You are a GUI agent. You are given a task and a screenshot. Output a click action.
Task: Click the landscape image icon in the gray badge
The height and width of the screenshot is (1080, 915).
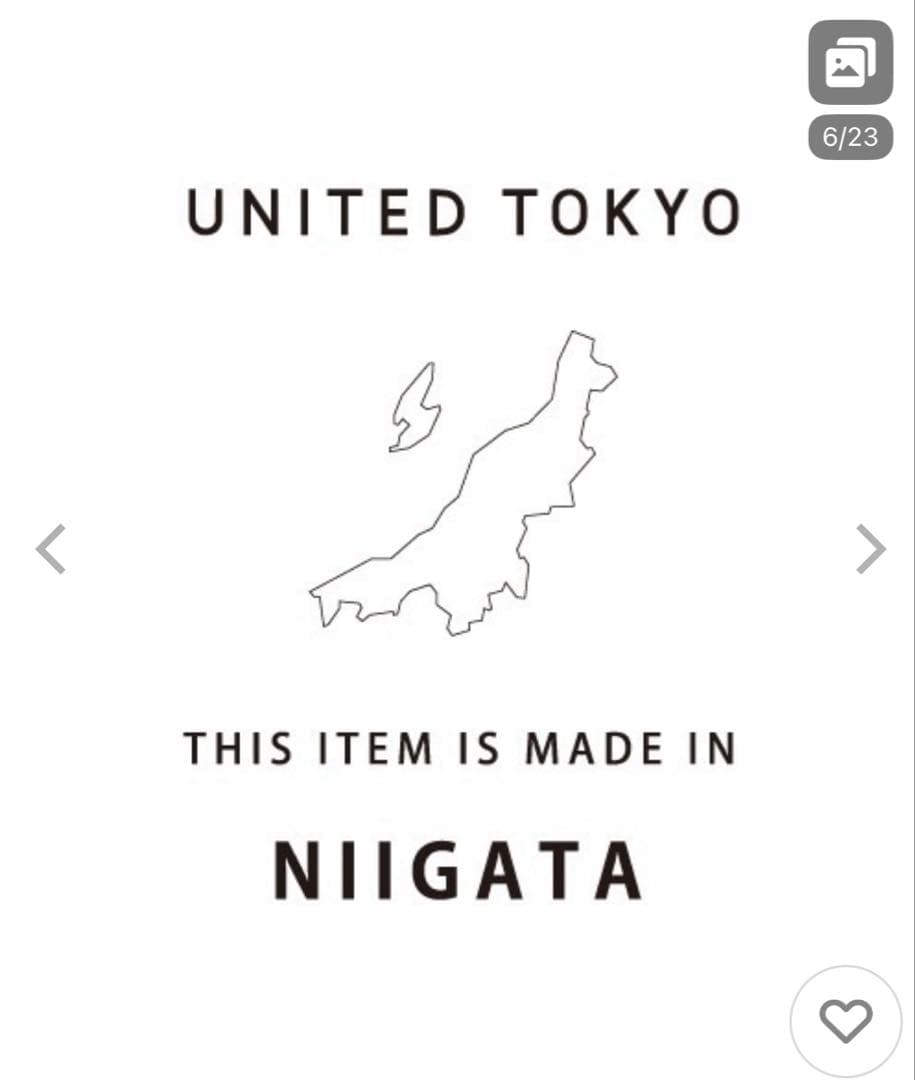click(x=849, y=60)
